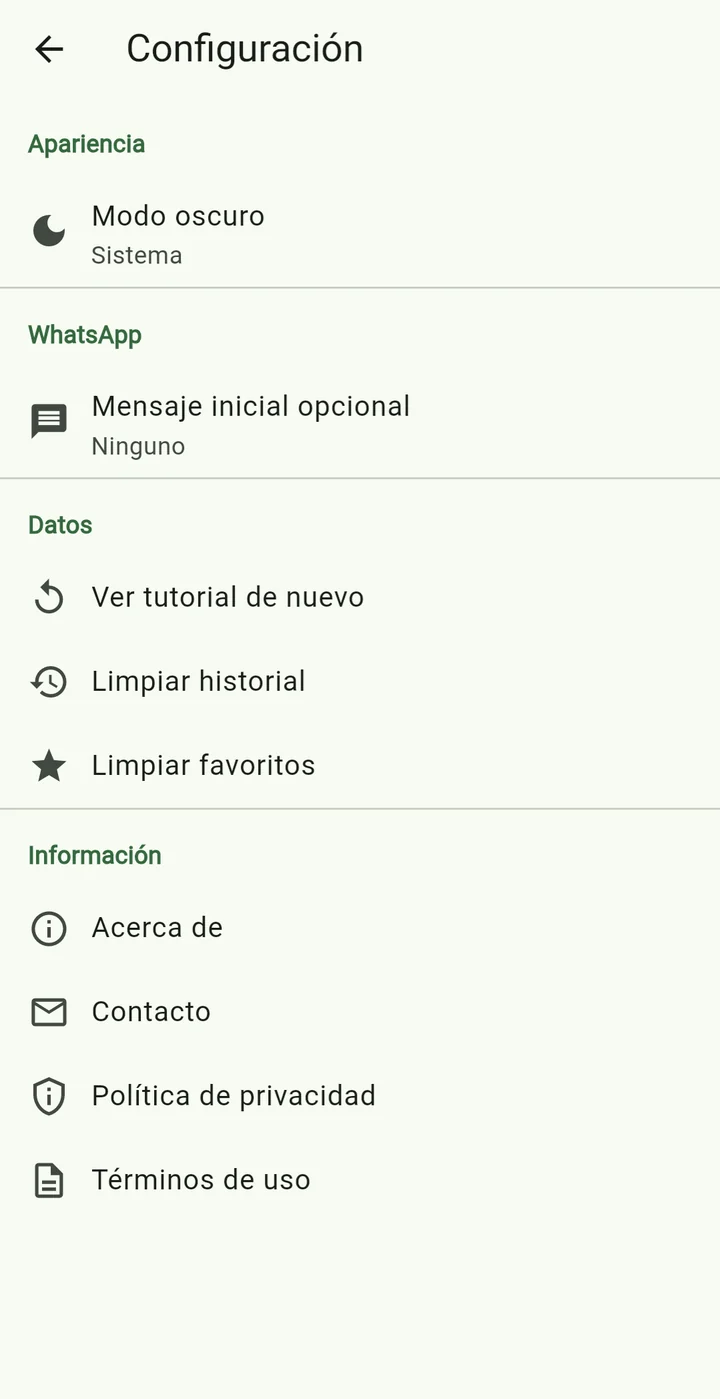Open the Contacto option
The width and height of the screenshot is (720, 1399).
360,1012
